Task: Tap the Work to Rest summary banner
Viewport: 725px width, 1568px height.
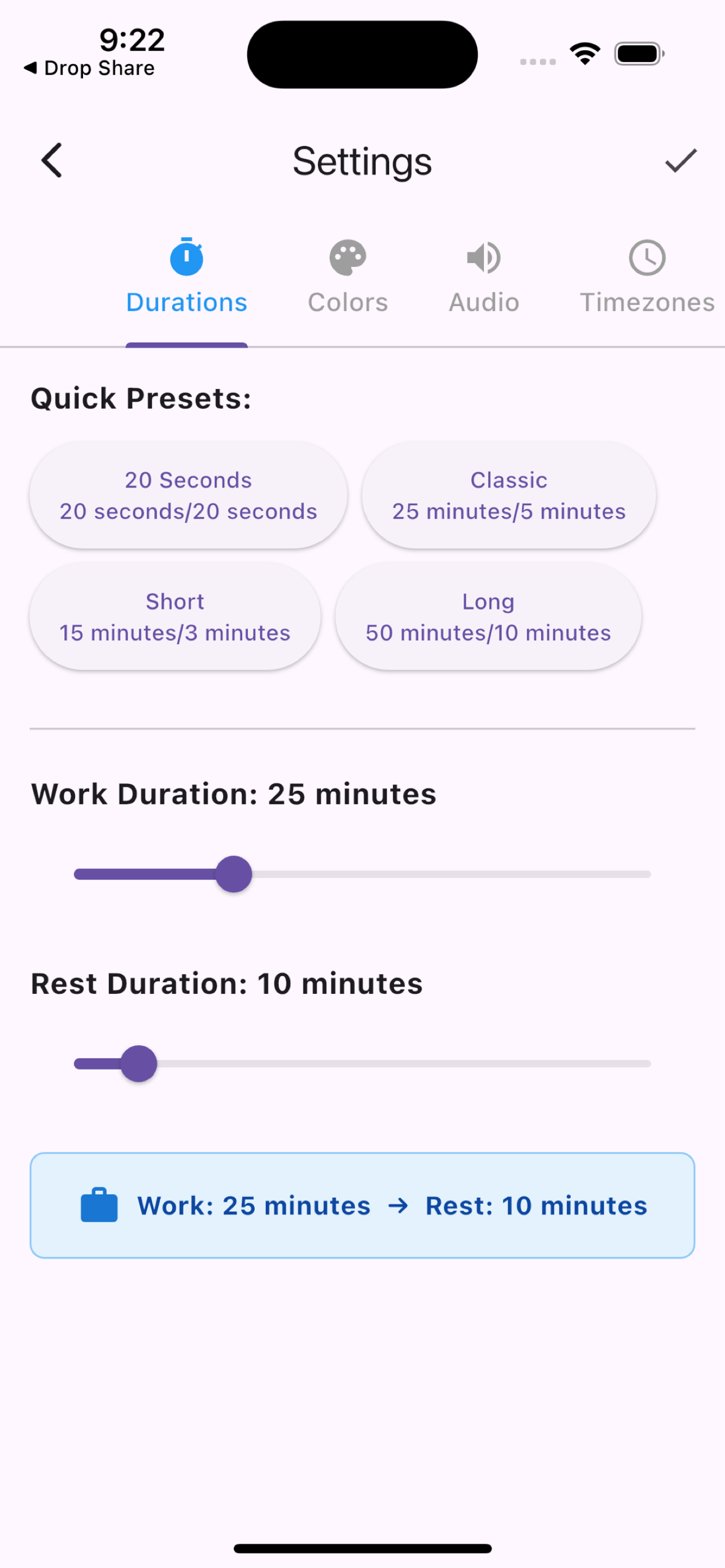Action: pyautogui.click(x=362, y=1205)
